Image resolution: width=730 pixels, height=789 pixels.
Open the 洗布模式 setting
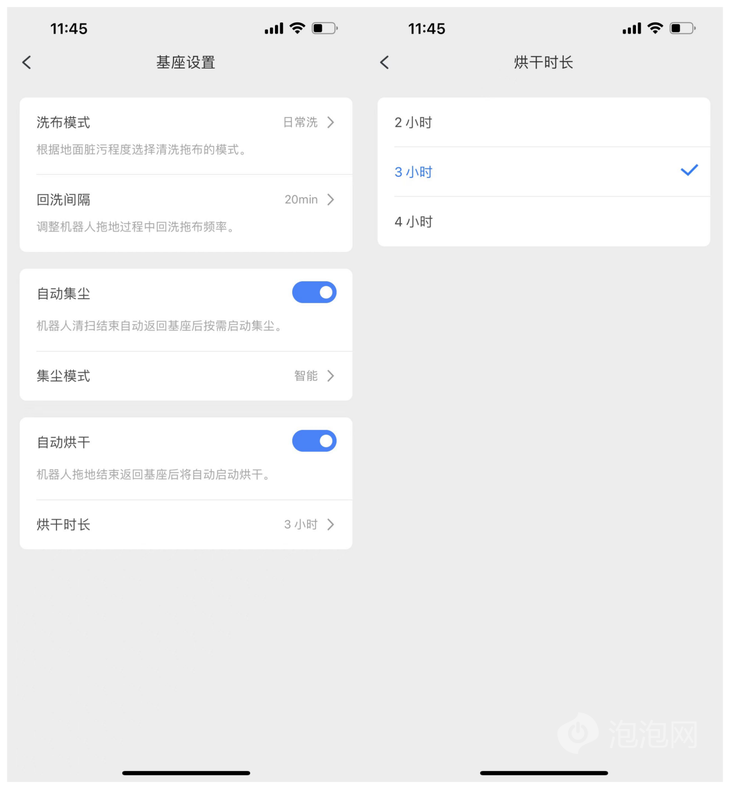click(x=186, y=123)
